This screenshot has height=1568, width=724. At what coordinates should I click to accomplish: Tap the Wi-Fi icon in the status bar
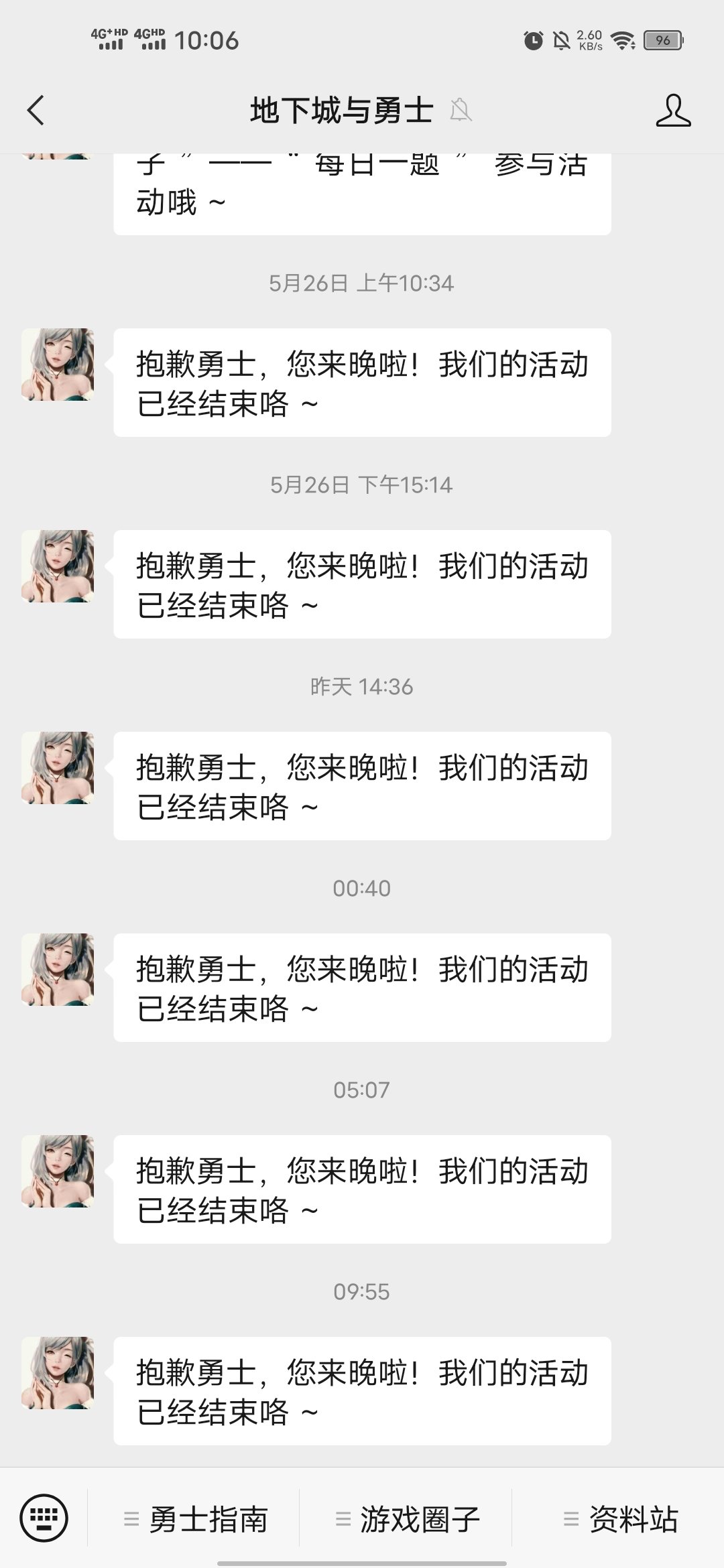[x=623, y=40]
